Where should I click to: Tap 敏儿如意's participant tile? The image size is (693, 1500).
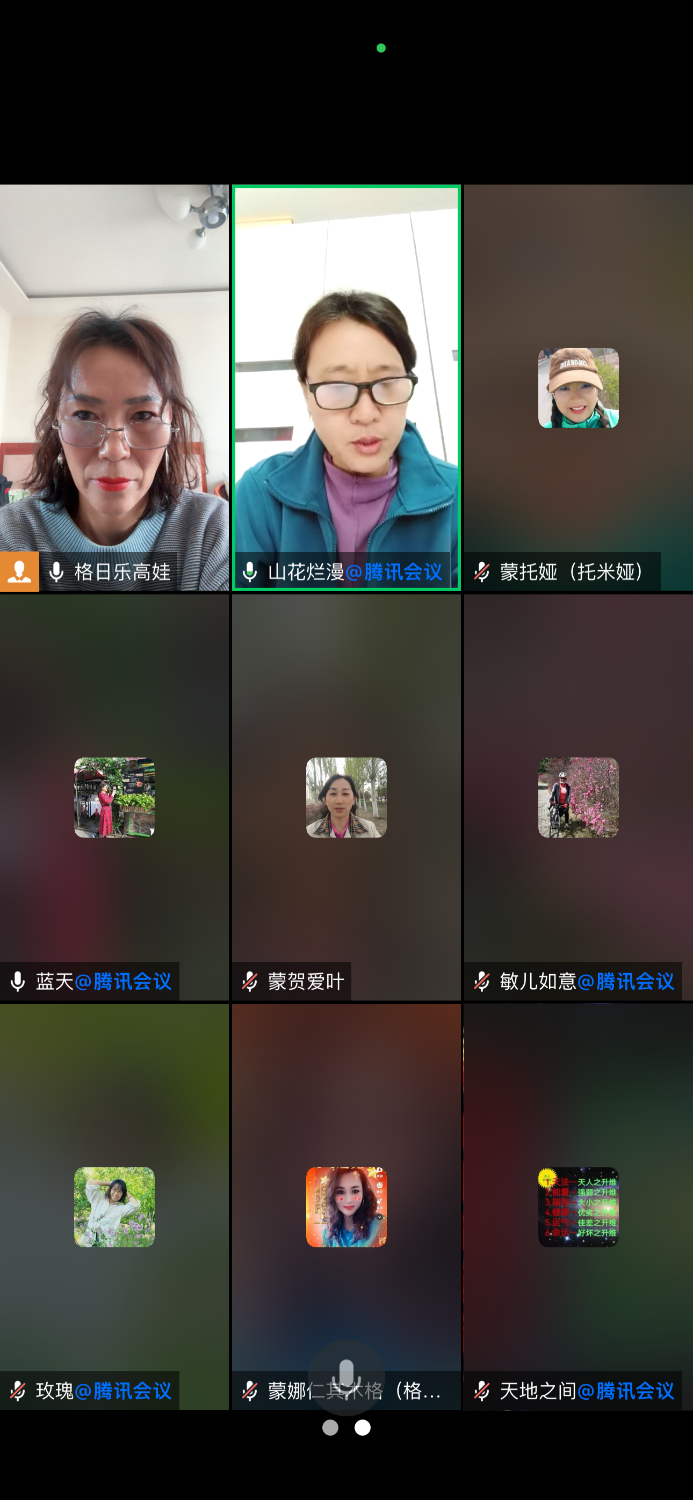click(x=578, y=797)
